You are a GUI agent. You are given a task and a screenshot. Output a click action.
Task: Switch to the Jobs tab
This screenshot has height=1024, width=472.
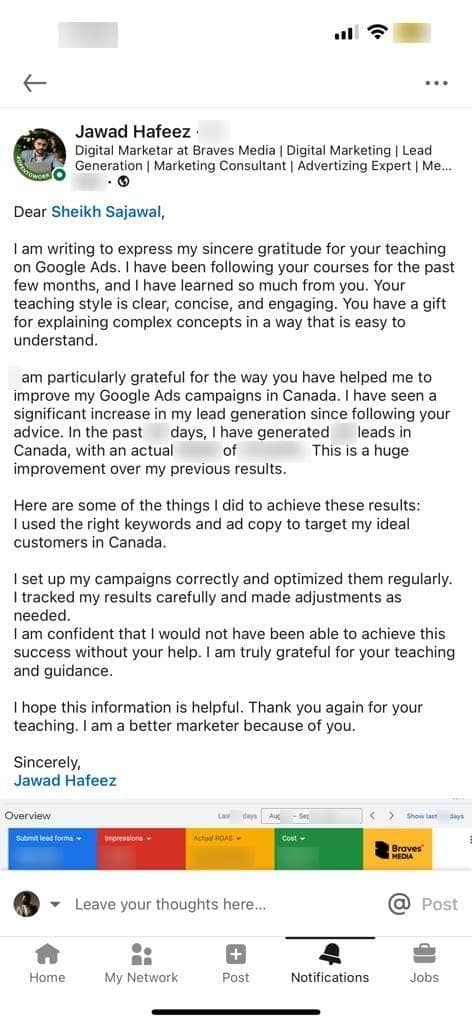pos(424,964)
